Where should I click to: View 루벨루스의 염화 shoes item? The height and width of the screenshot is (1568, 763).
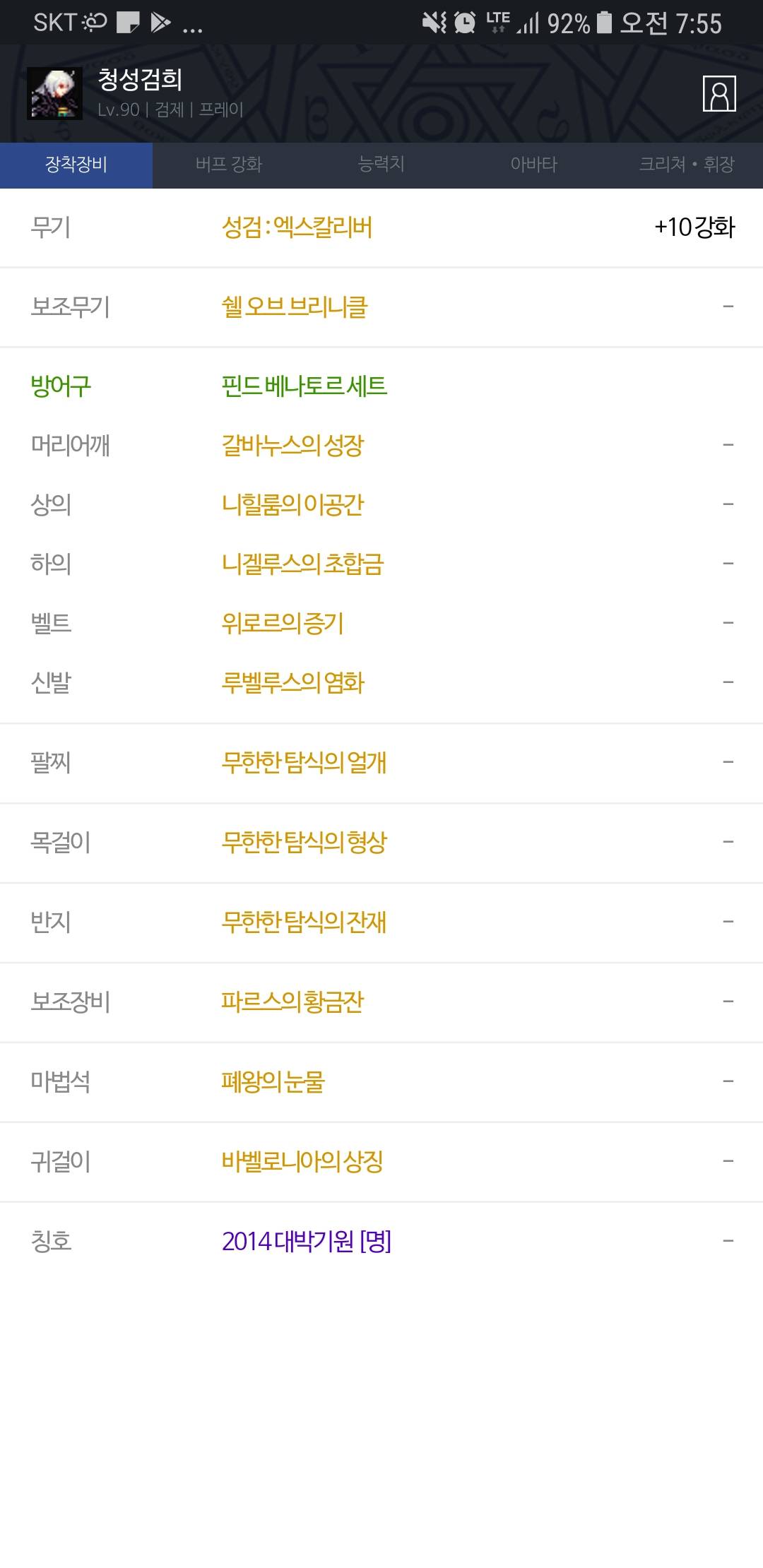coord(381,682)
